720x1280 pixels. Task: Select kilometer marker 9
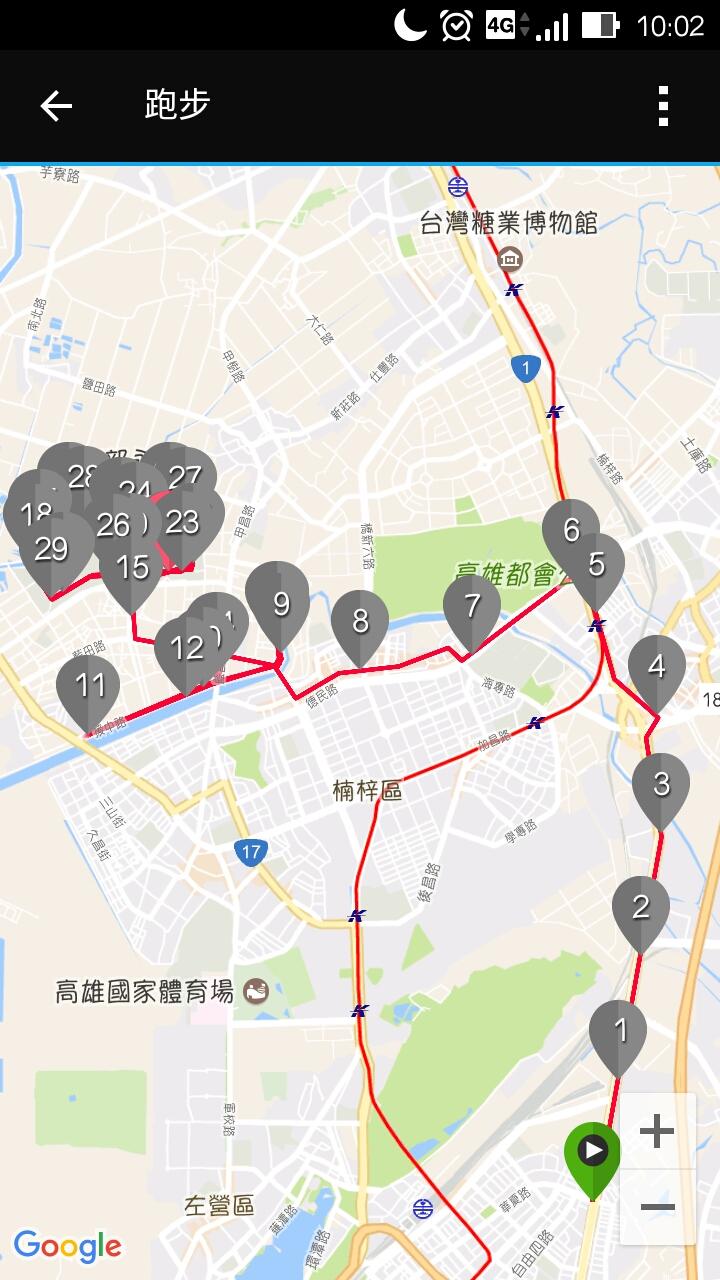click(279, 605)
